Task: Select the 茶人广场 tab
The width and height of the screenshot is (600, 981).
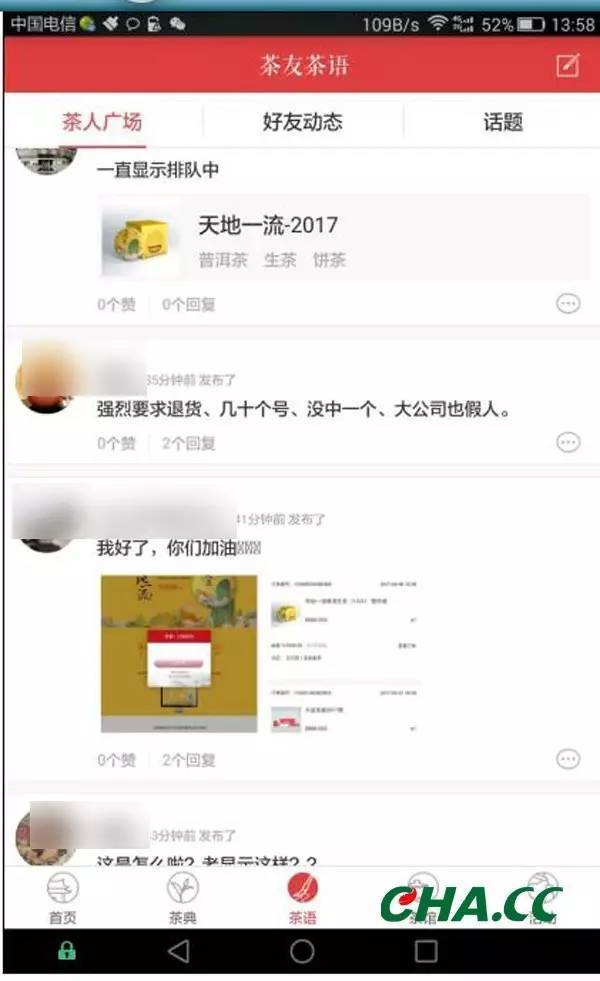Action: pos(102,123)
